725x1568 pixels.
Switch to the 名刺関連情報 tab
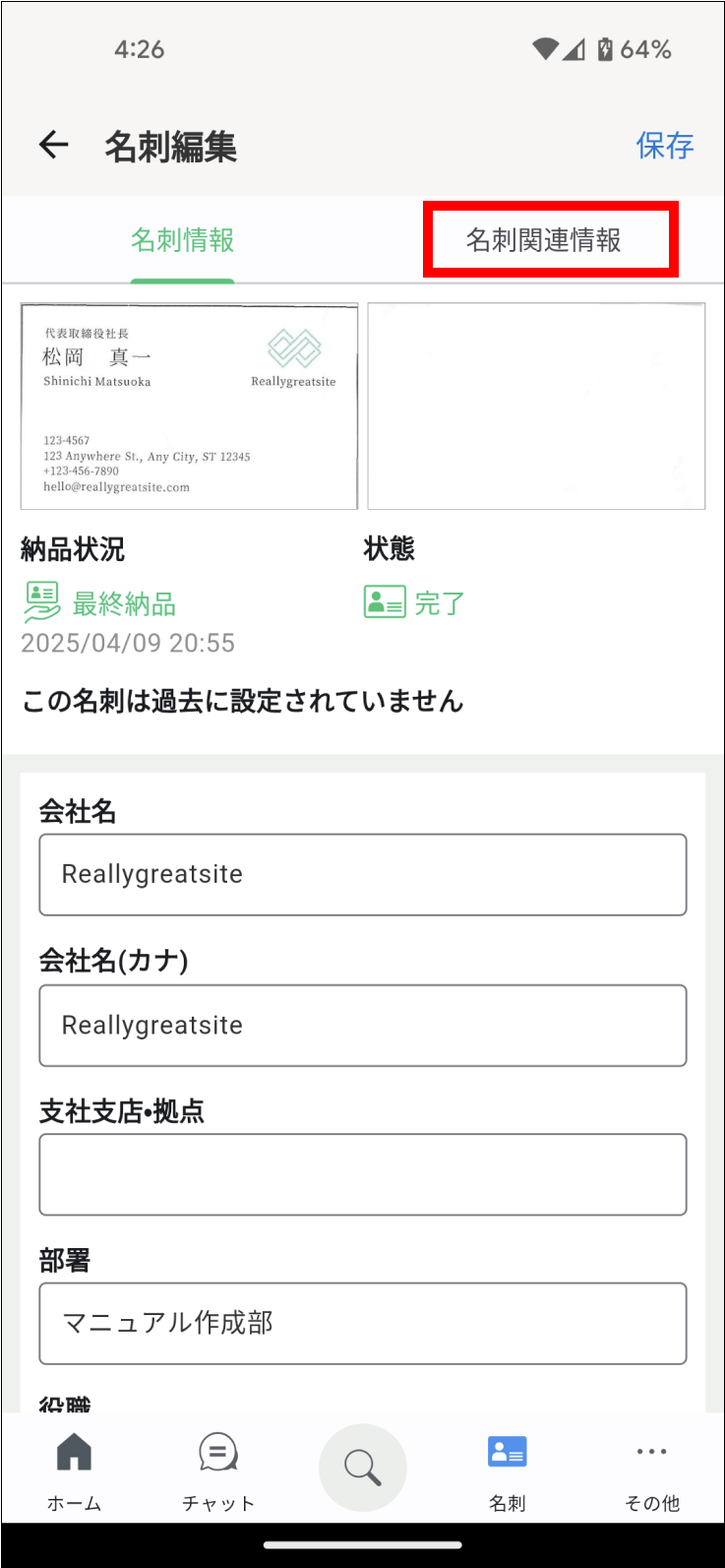pos(543,240)
